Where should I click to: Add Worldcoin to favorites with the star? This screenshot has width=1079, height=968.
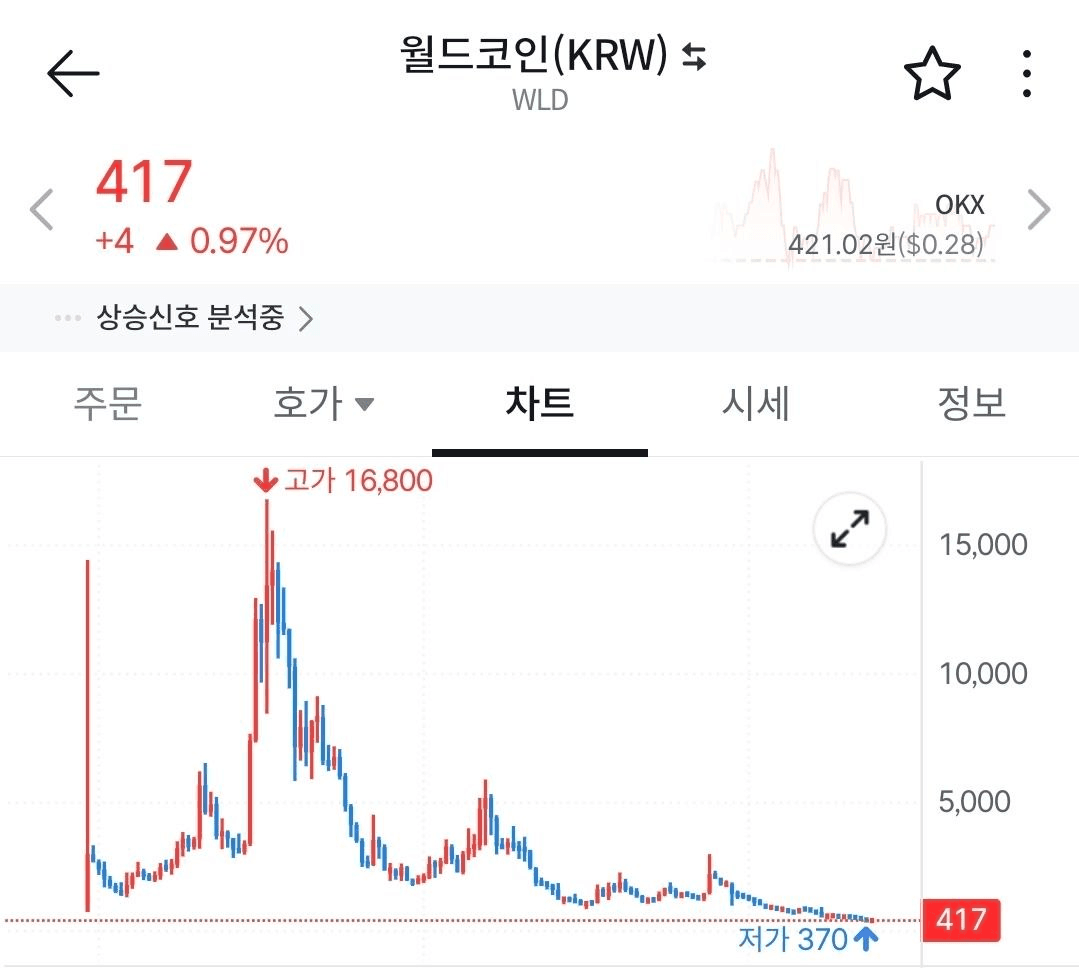pyautogui.click(x=931, y=74)
